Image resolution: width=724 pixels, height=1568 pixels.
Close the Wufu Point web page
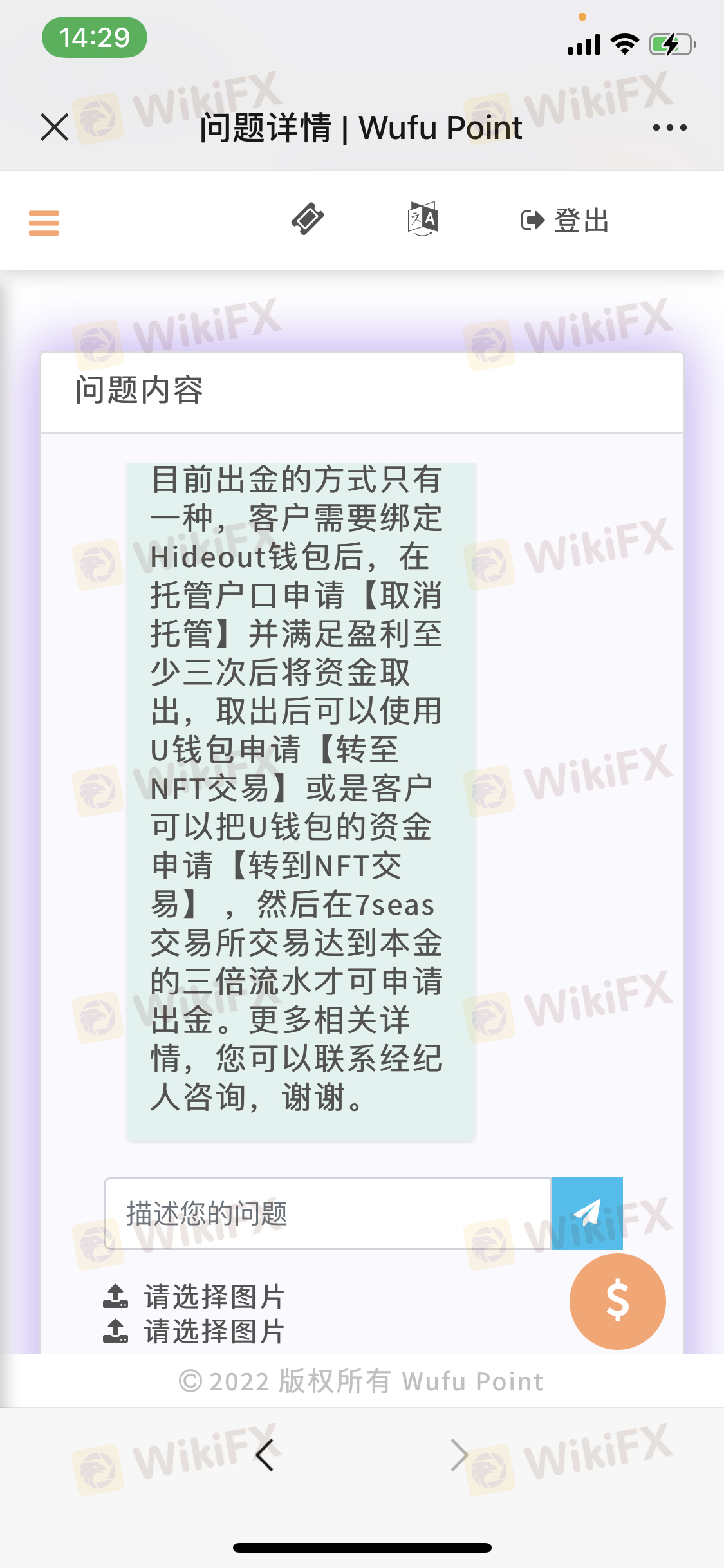(55, 127)
